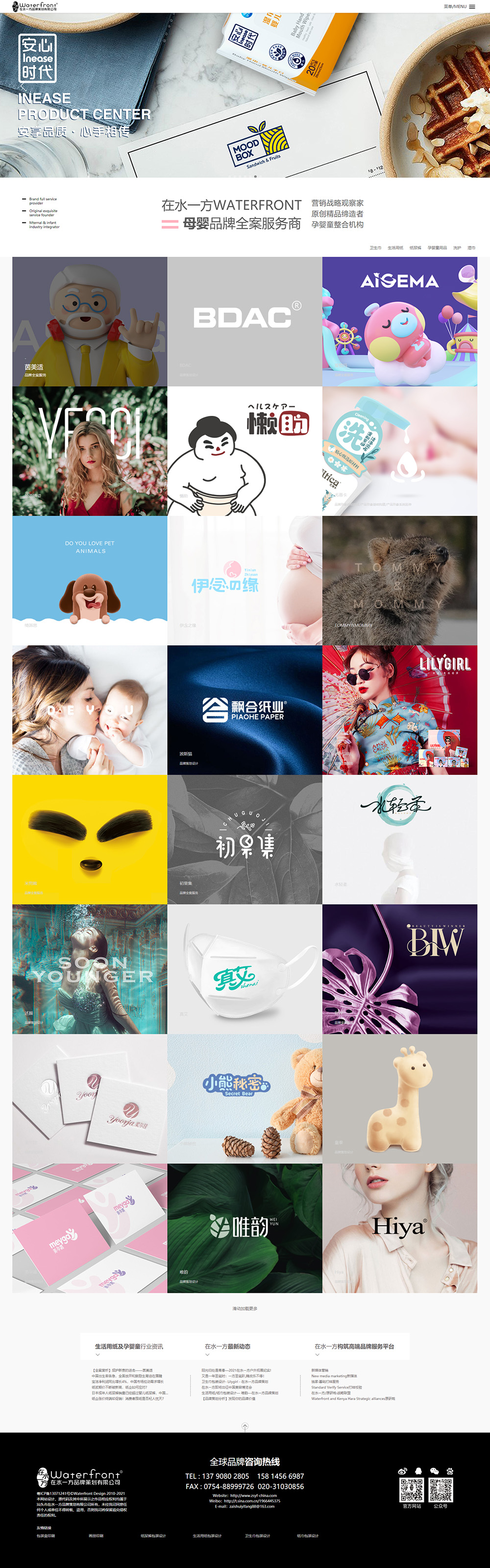View the LILYGIRL project tile
This screenshot has height=1568, width=490.
(x=399, y=710)
